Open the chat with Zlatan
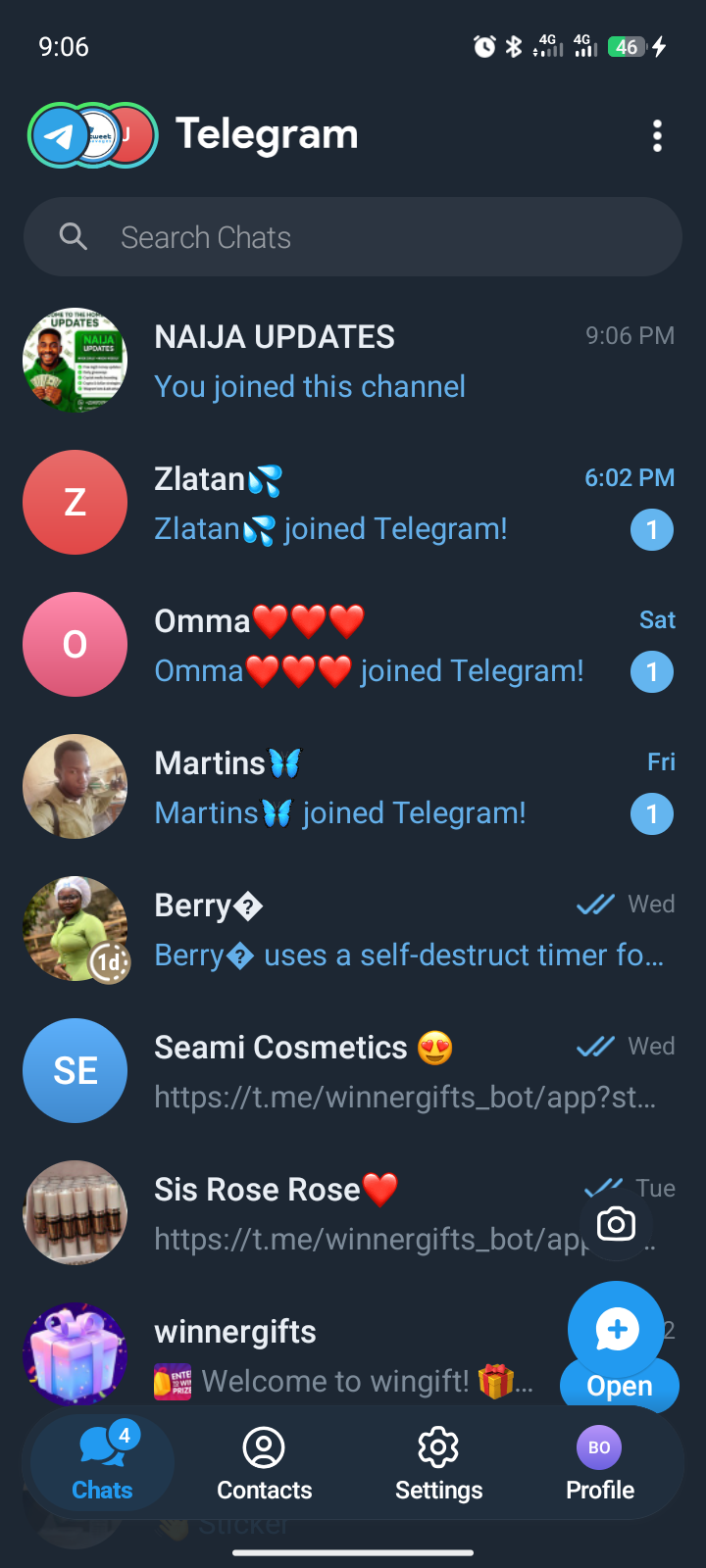706x1568 pixels. point(353,503)
